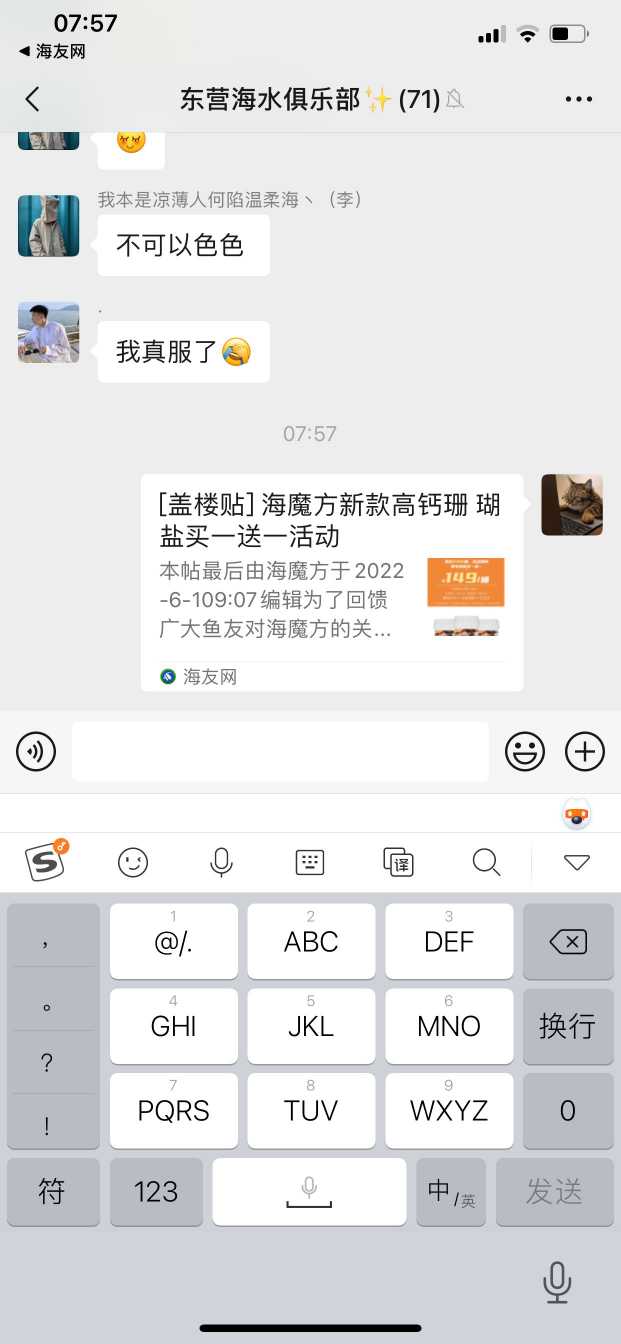The width and height of the screenshot is (621, 1344).
Task: Switch to voice message input
Action: [37, 751]
